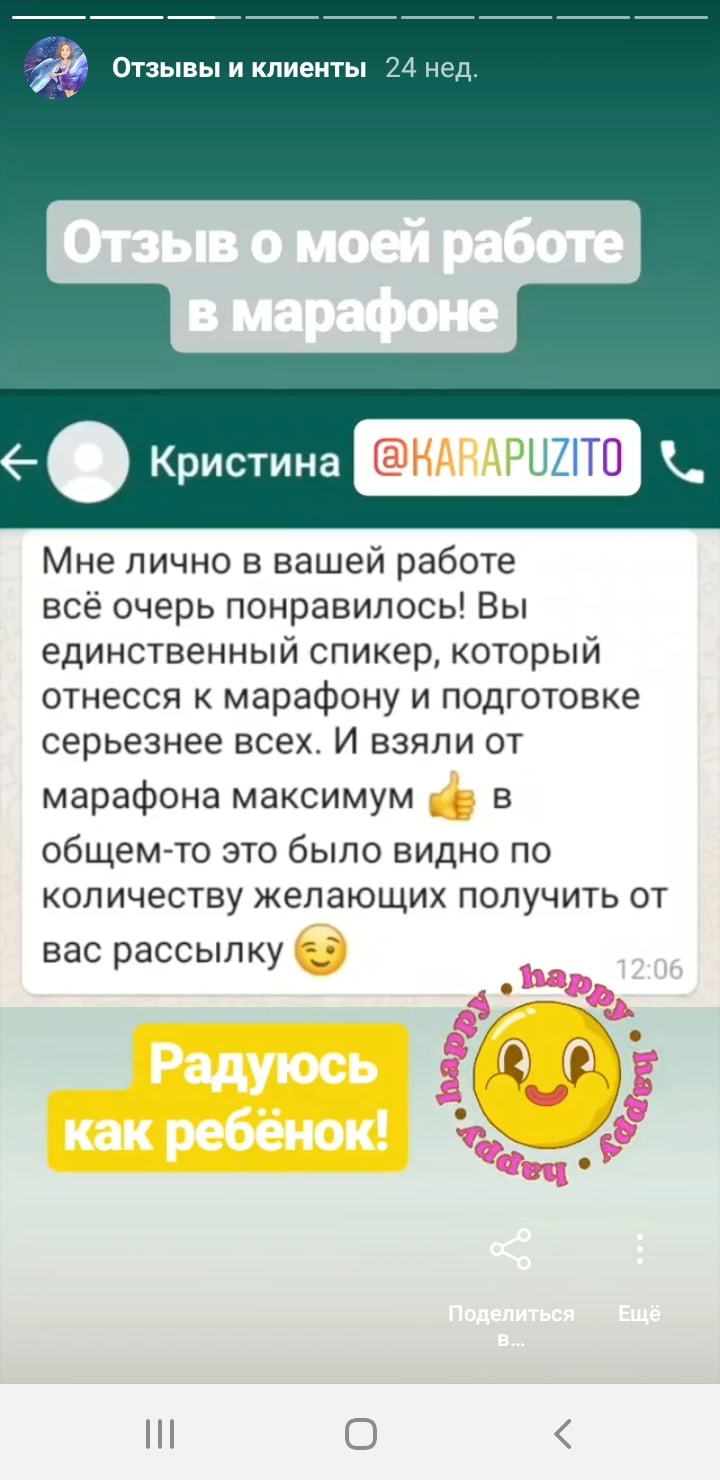
Task: Tap Кристина's blank contact avatar
Action: click(86, 460)
